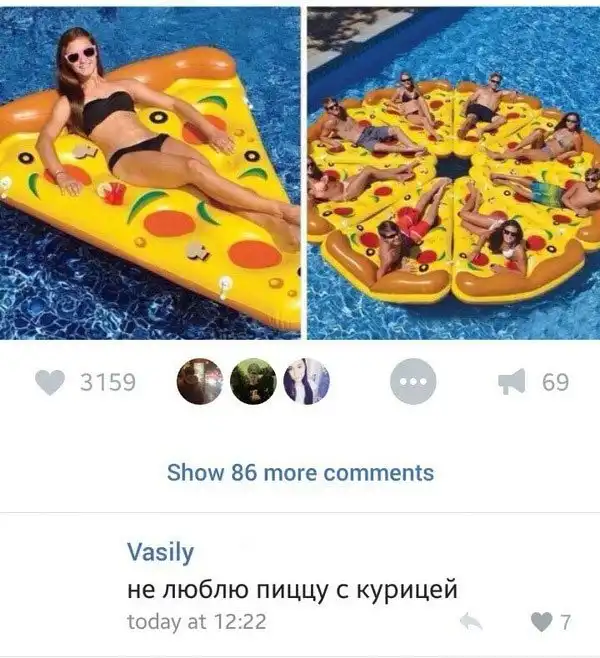
Task: Open Vasily's profile
Action: pos(160,552)
